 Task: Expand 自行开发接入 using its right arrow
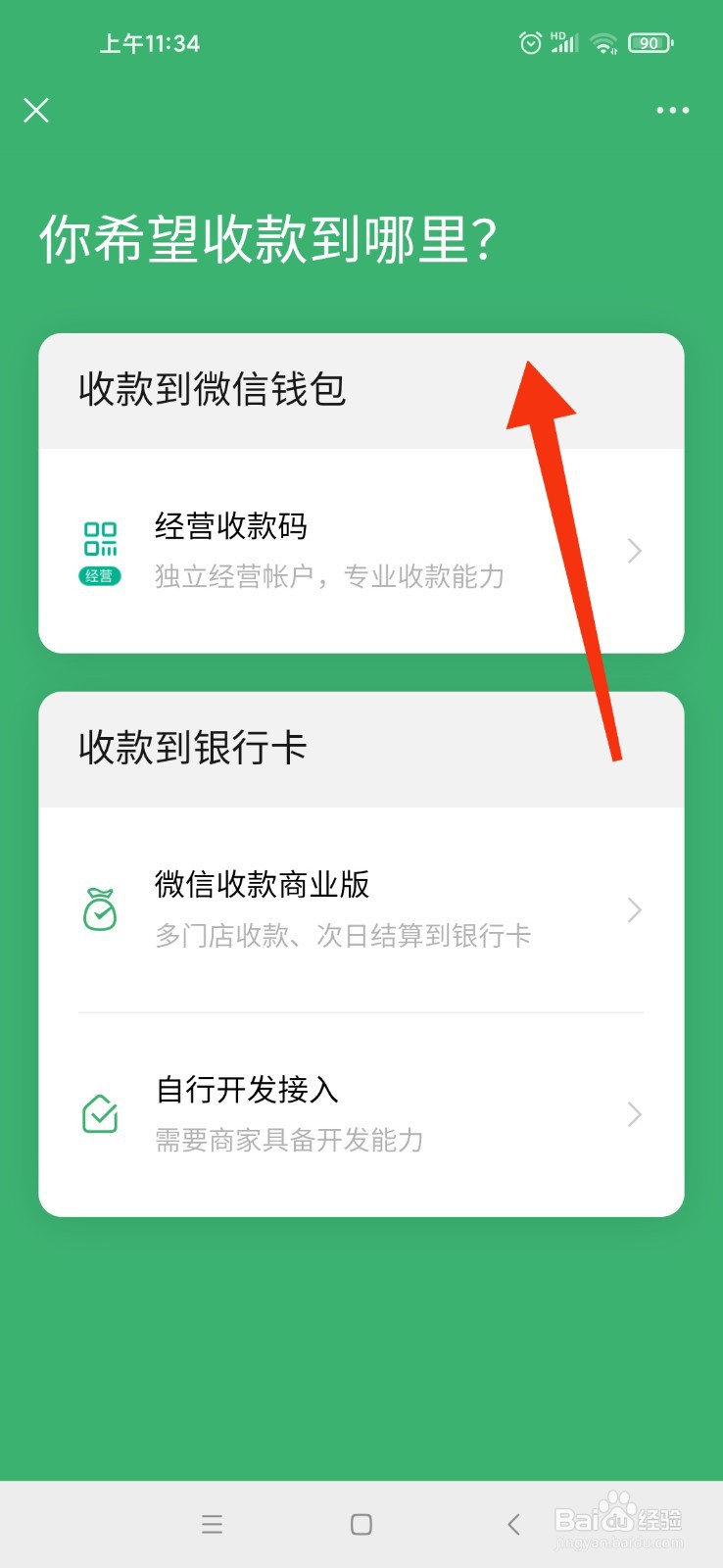click(634, 1114)
